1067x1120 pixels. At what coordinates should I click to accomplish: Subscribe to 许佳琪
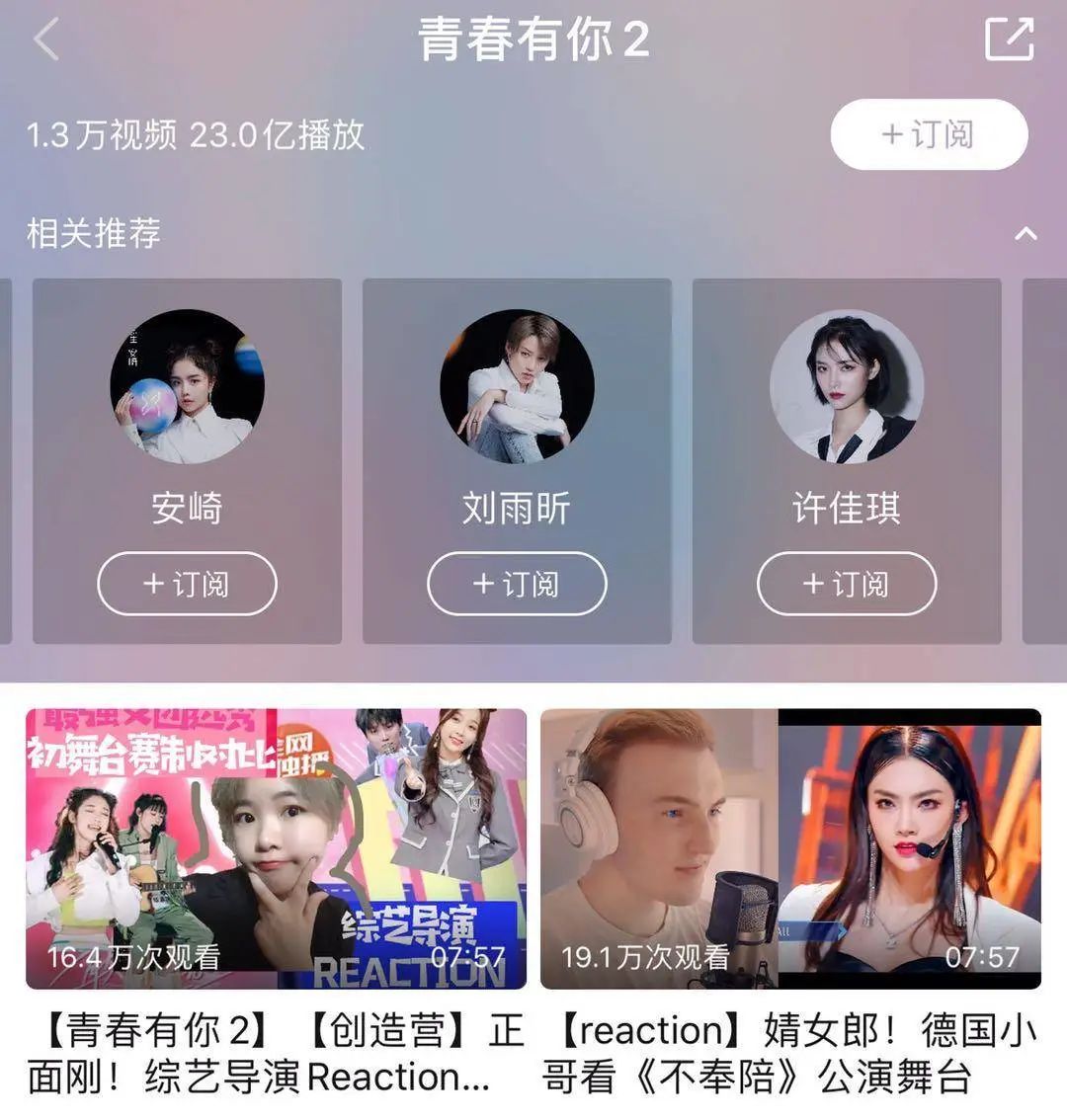point(847,584)
